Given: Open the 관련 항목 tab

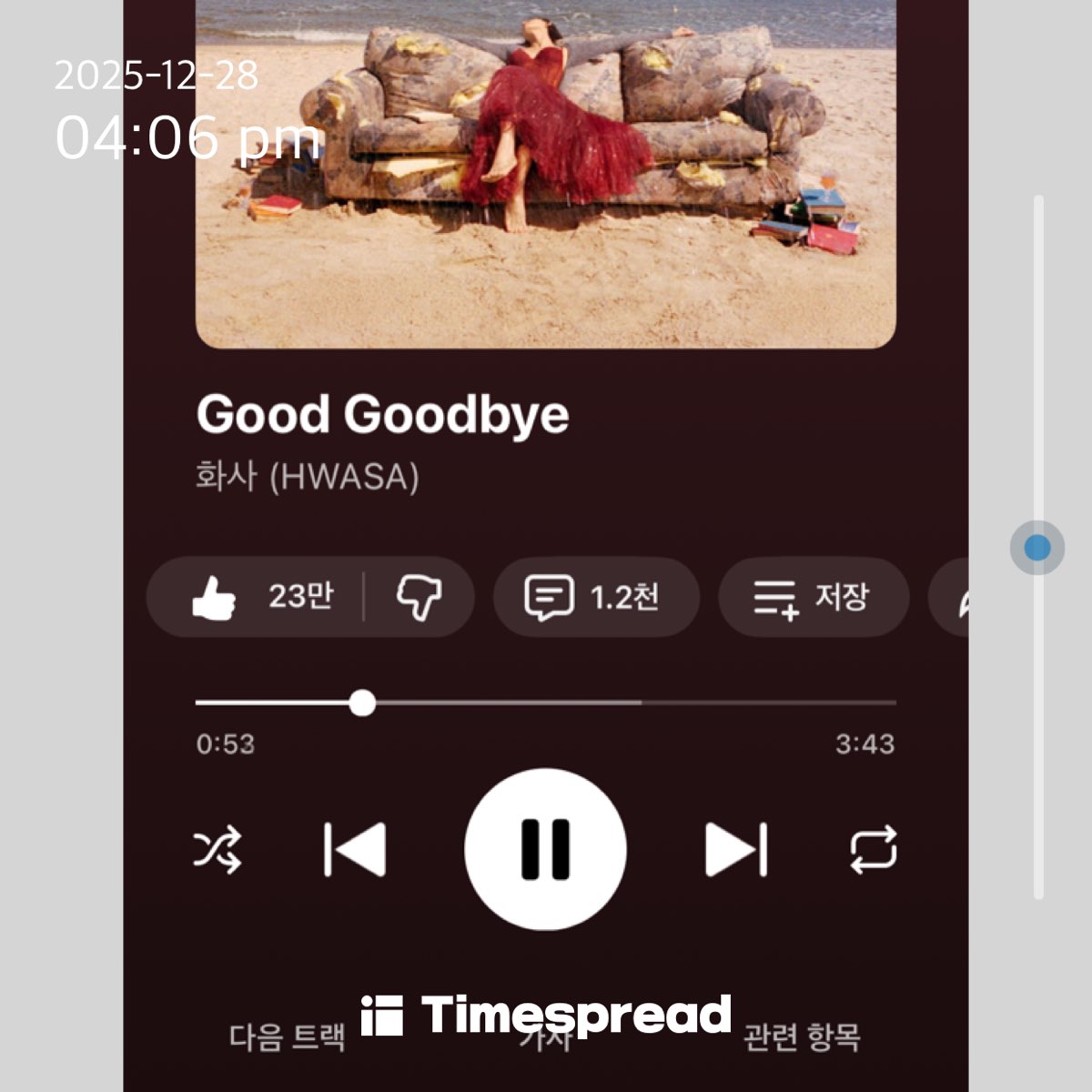Looking at the screenshot, I should 802,1036.
